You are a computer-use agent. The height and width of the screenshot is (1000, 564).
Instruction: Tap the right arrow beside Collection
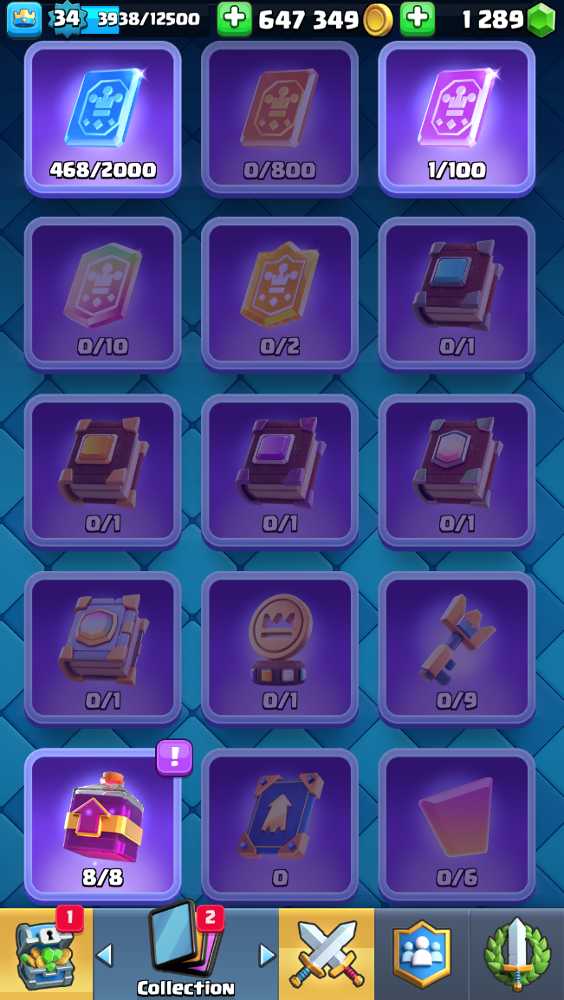267,955
